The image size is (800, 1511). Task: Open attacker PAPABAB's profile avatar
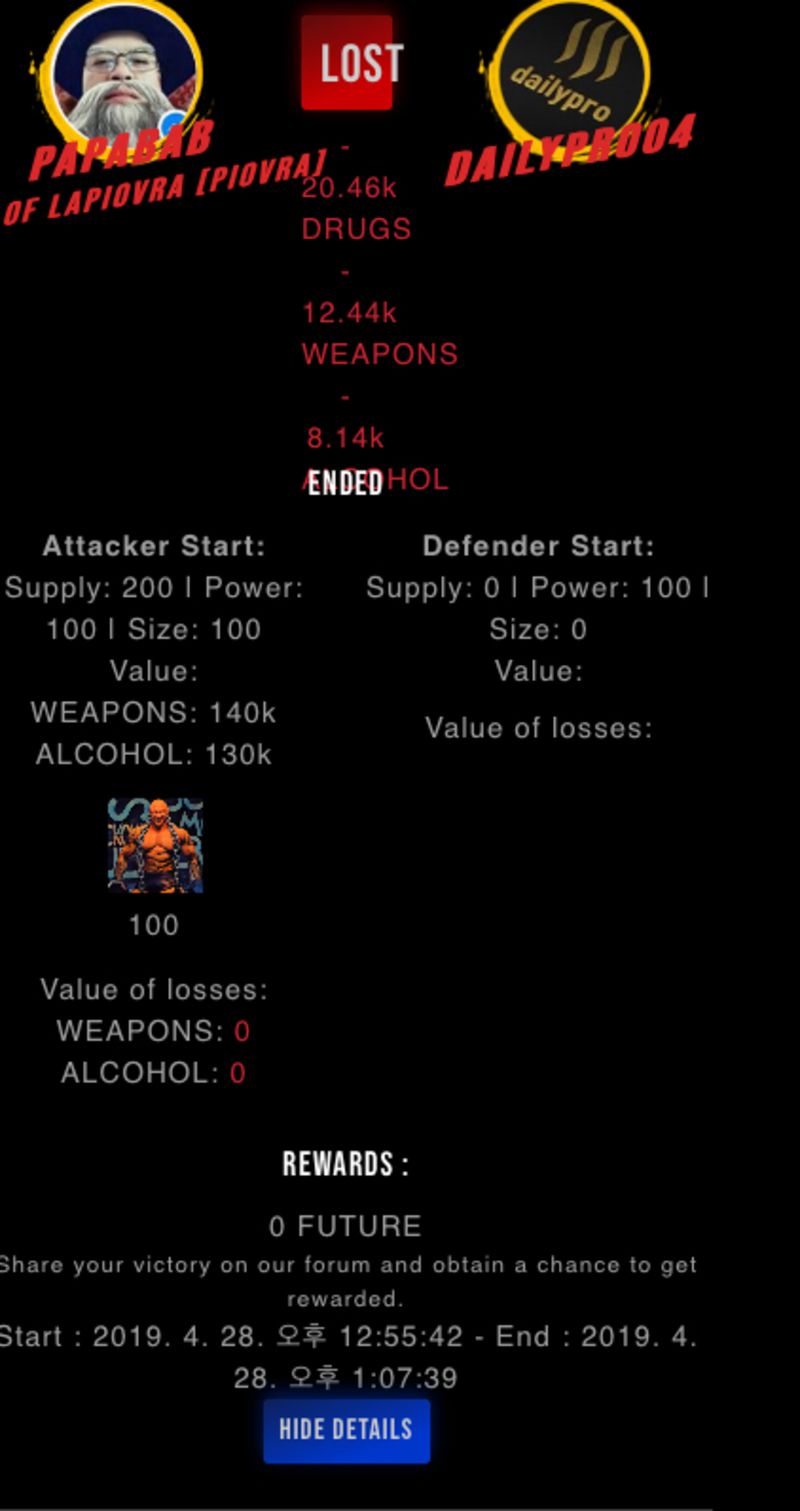[125, 72]
